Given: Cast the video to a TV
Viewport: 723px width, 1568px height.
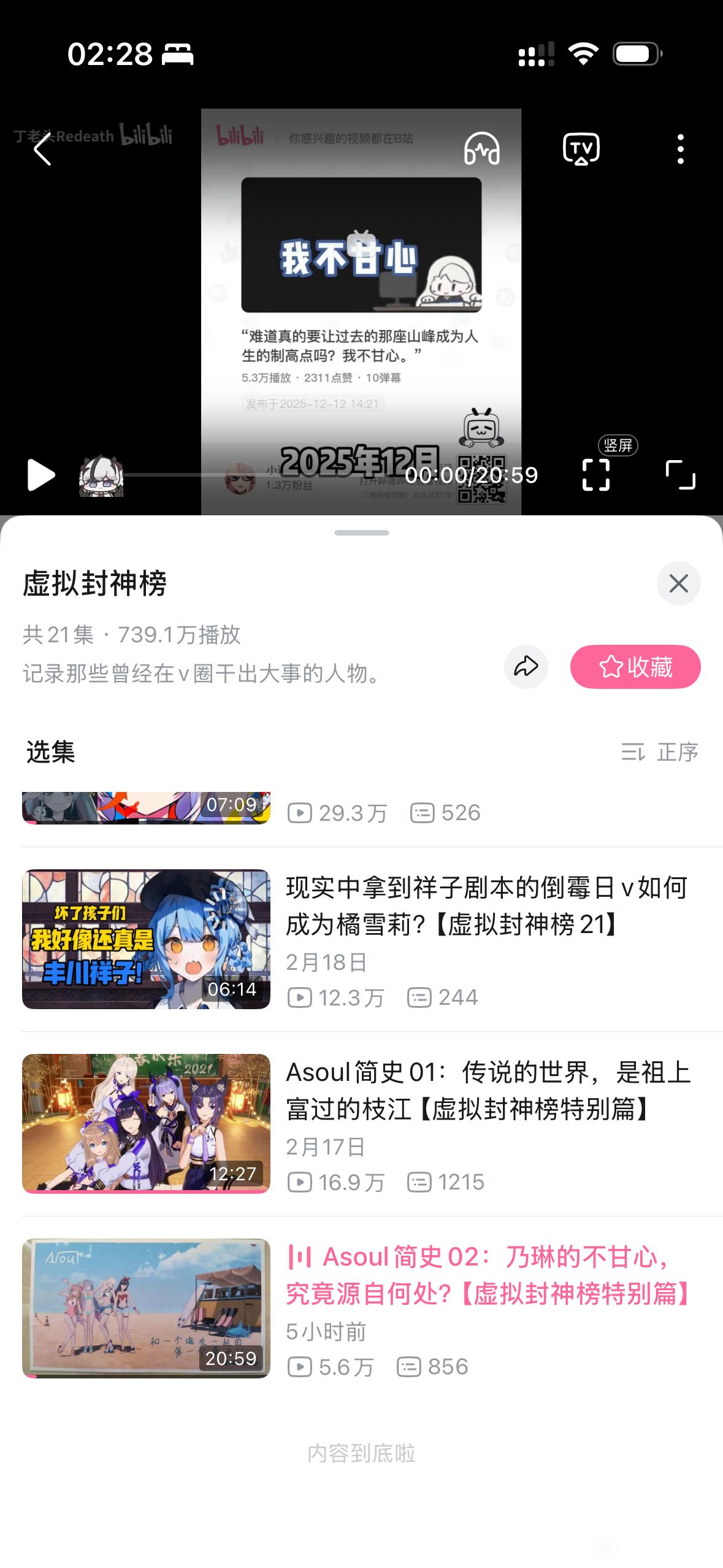Looking at the screenshot, I should [581, 149].
